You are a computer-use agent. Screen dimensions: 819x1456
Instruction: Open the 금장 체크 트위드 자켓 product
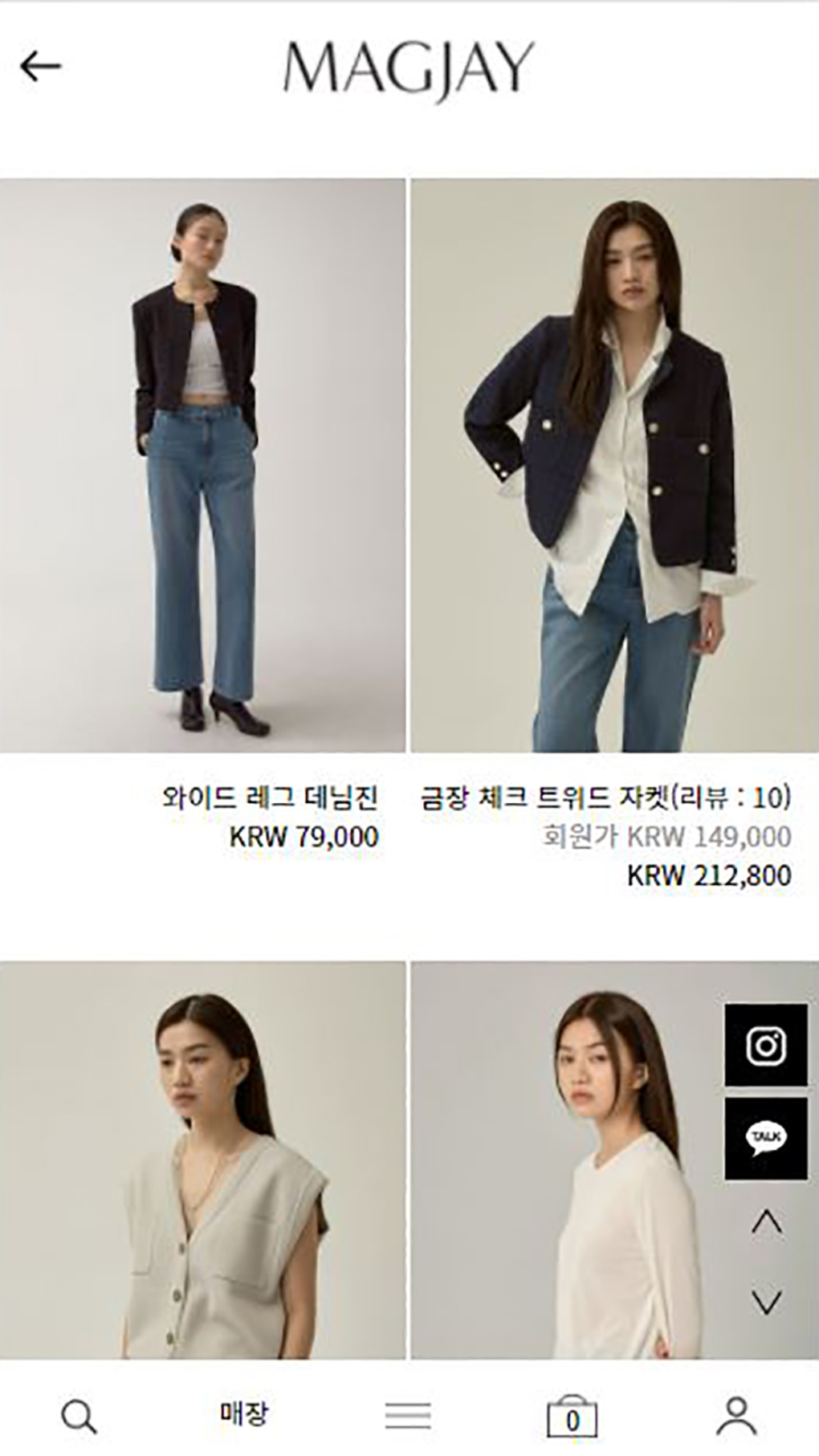click(614, 466)
